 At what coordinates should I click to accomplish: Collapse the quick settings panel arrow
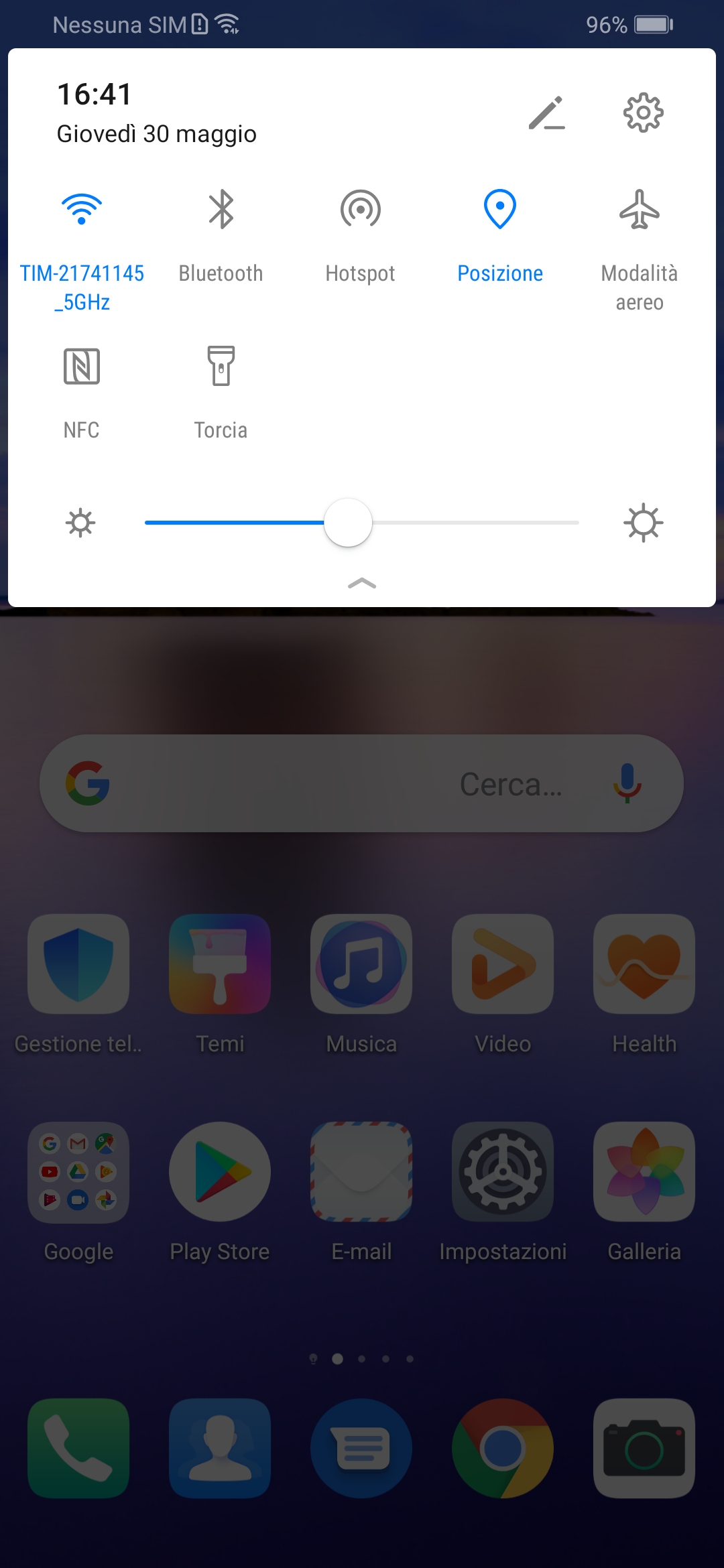coord(362,584)
